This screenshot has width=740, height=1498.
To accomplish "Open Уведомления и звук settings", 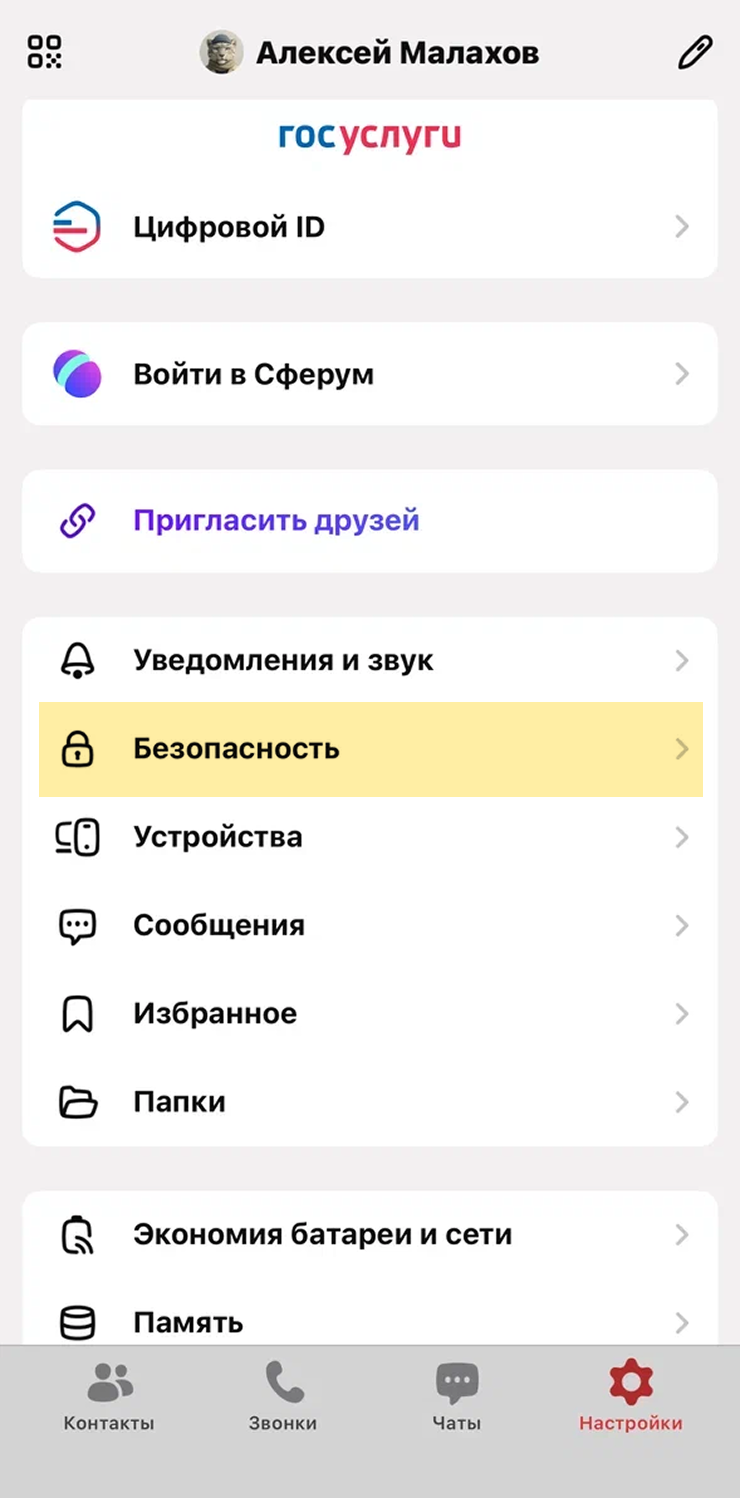I will click(x=369, y=661).
